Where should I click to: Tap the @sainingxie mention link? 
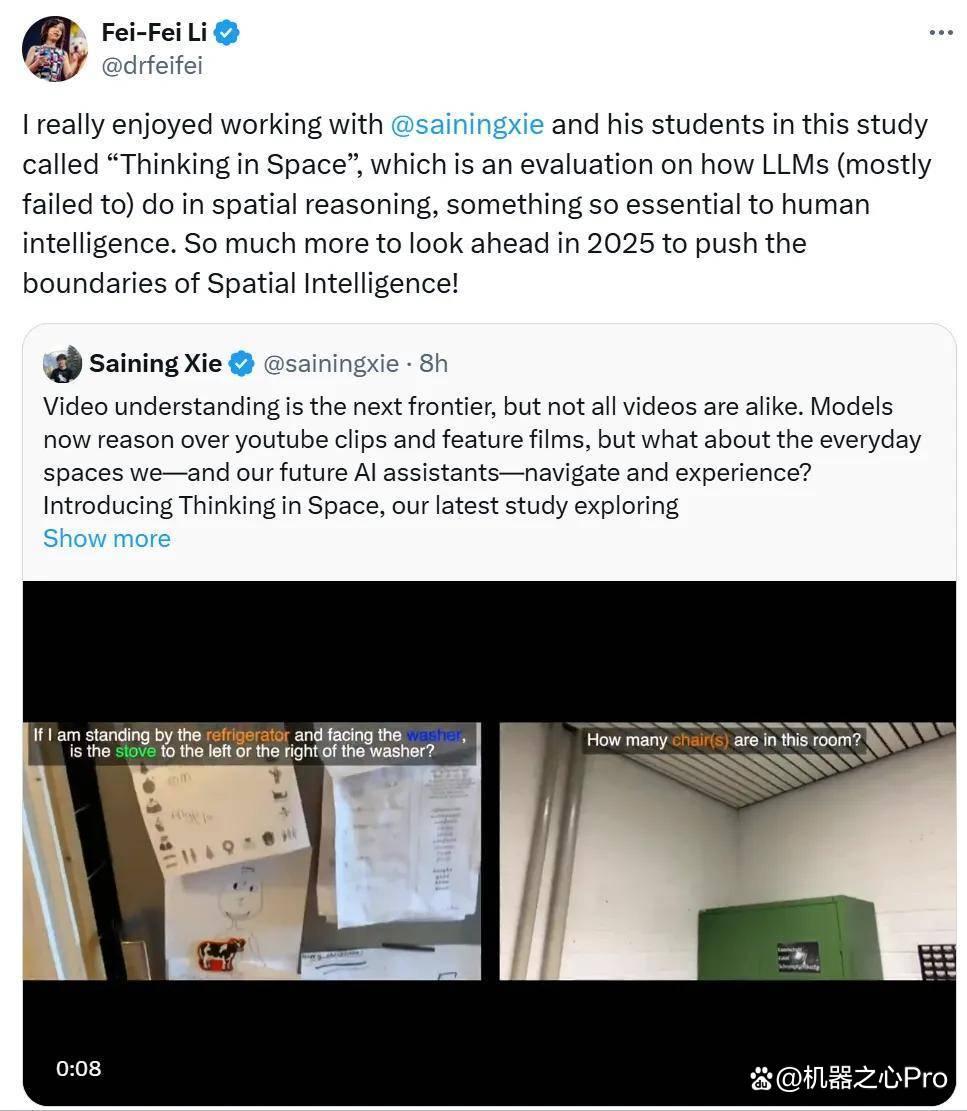467,125
